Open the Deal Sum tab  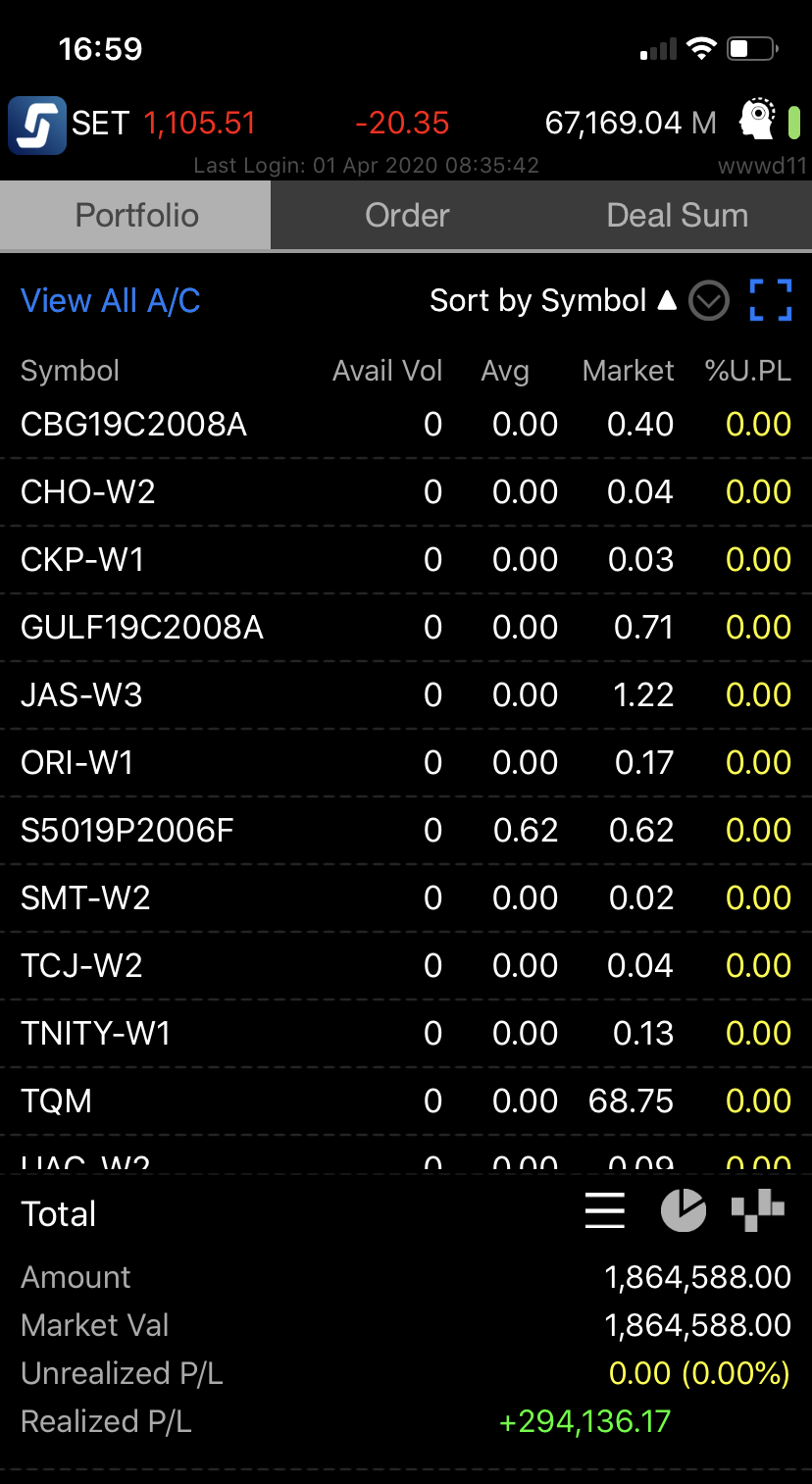677,215
